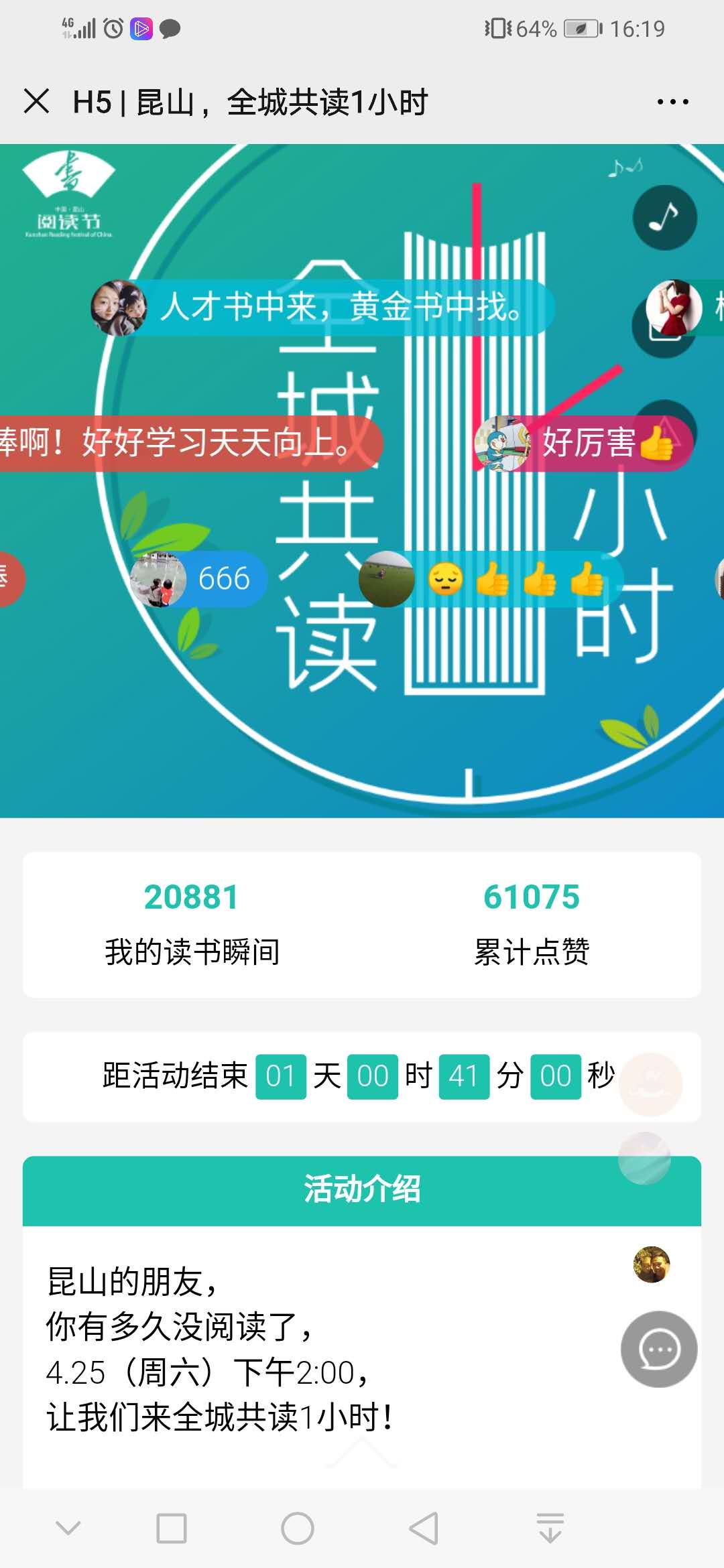724x1568 pixels.
Task: Open the three-dot overflow menu
Action: tap(672, 102)
